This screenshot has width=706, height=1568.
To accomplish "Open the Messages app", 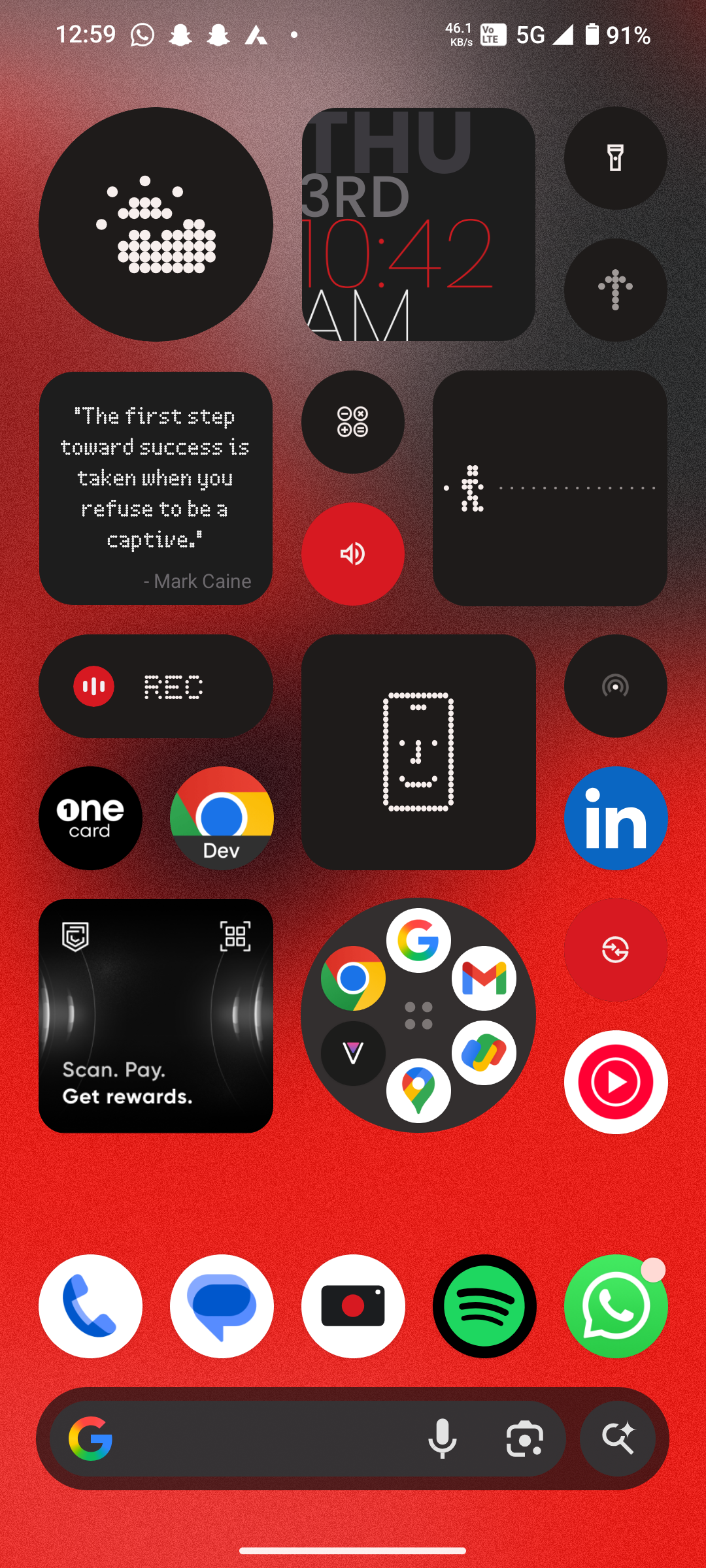I will coord(222,1306).
